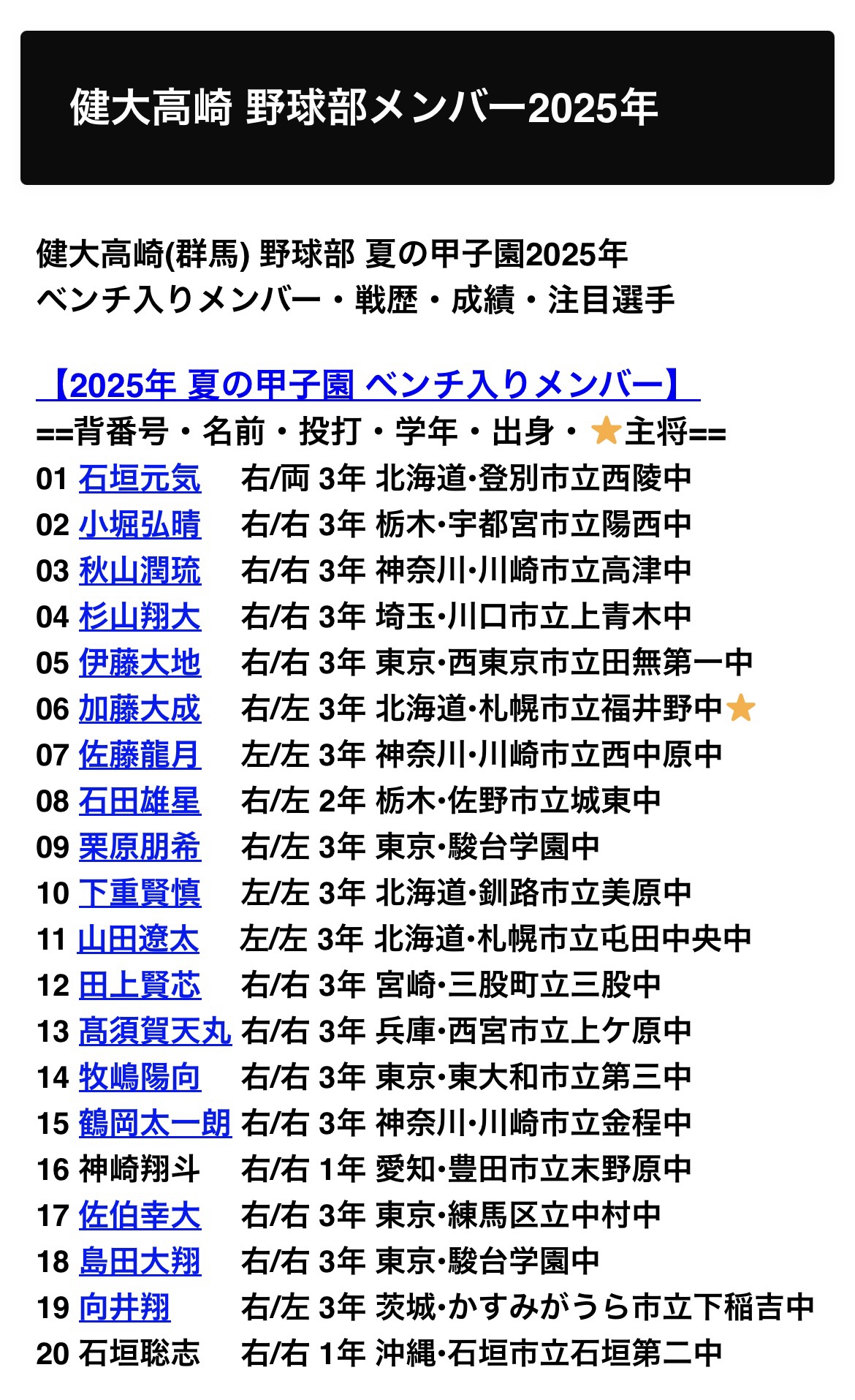This screenshot has height=1400, width=855.
Task: Open the 2025年 夏の甲子園 ベンチ入りメンバー link
Action: coord(368,385)
